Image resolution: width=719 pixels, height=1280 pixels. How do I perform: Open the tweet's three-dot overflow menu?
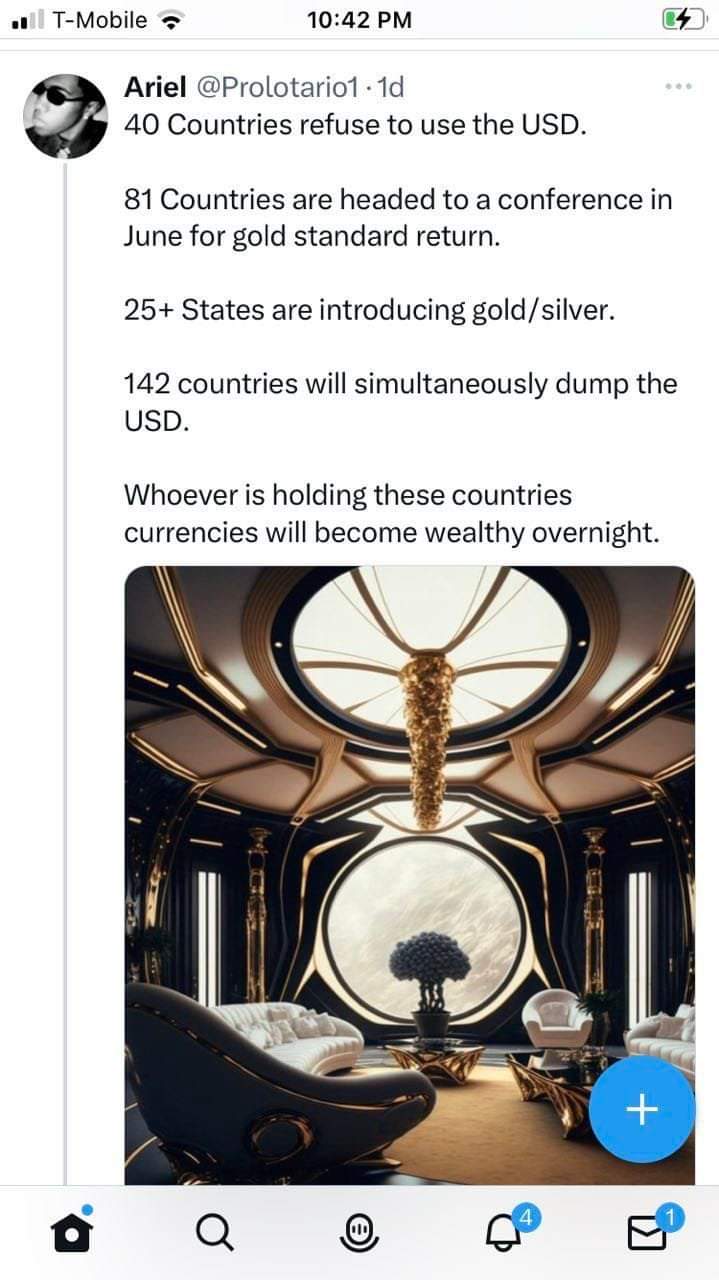(677, 88)
